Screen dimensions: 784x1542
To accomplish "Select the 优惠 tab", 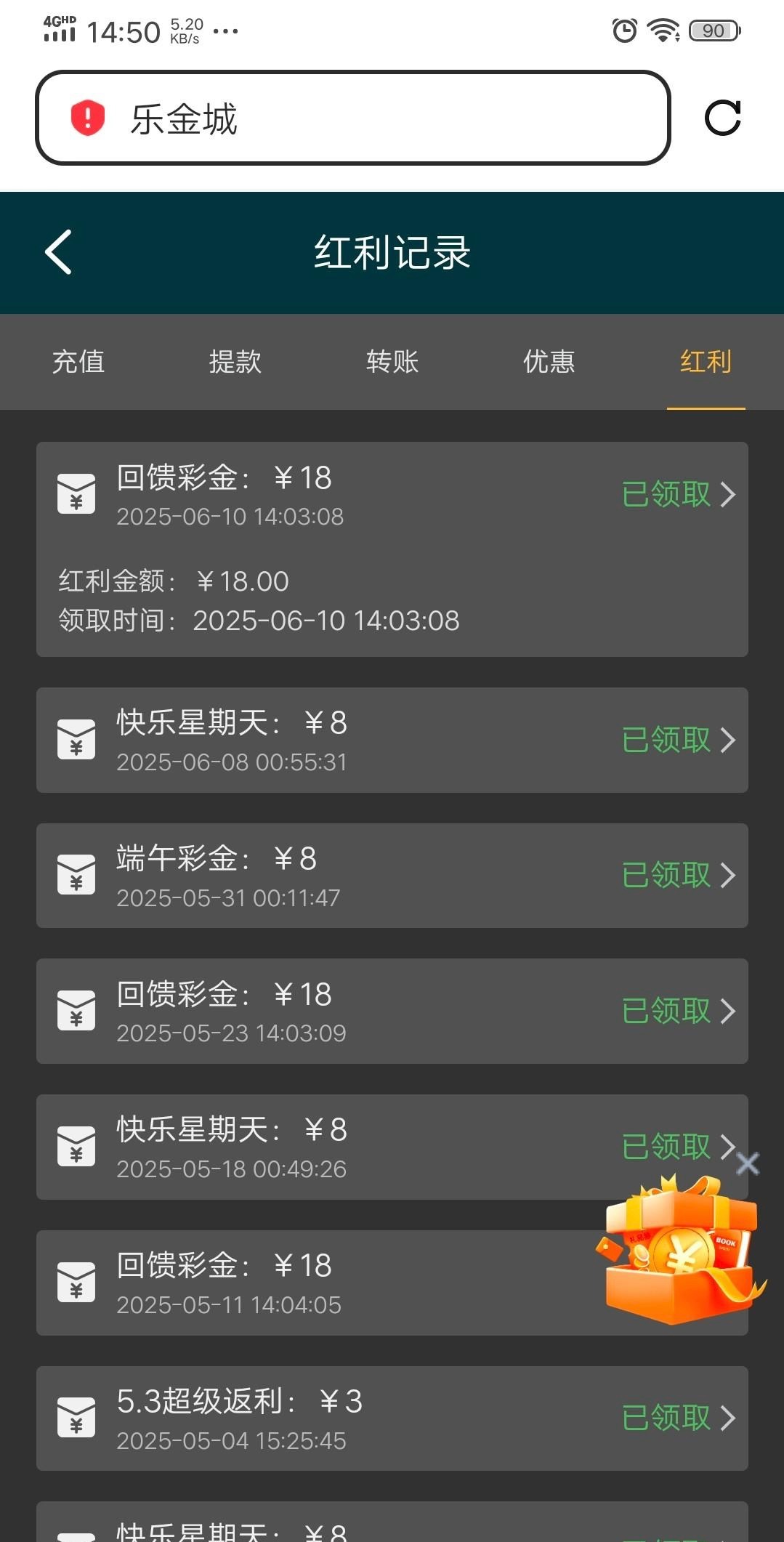I will pyautogui.click(x=549, y=362).
